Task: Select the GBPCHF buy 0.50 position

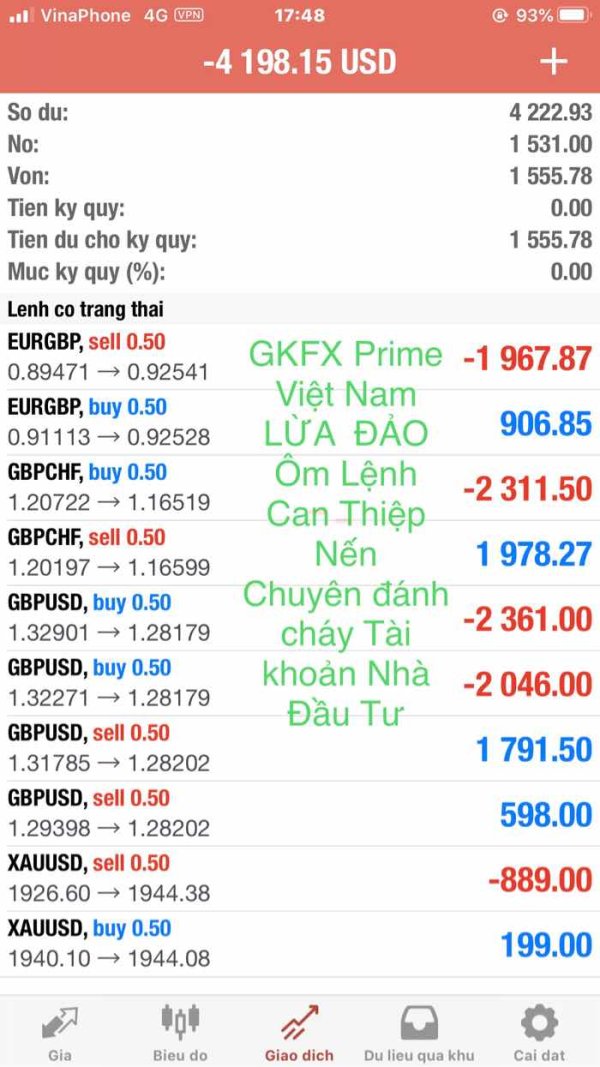Action: 300,487
